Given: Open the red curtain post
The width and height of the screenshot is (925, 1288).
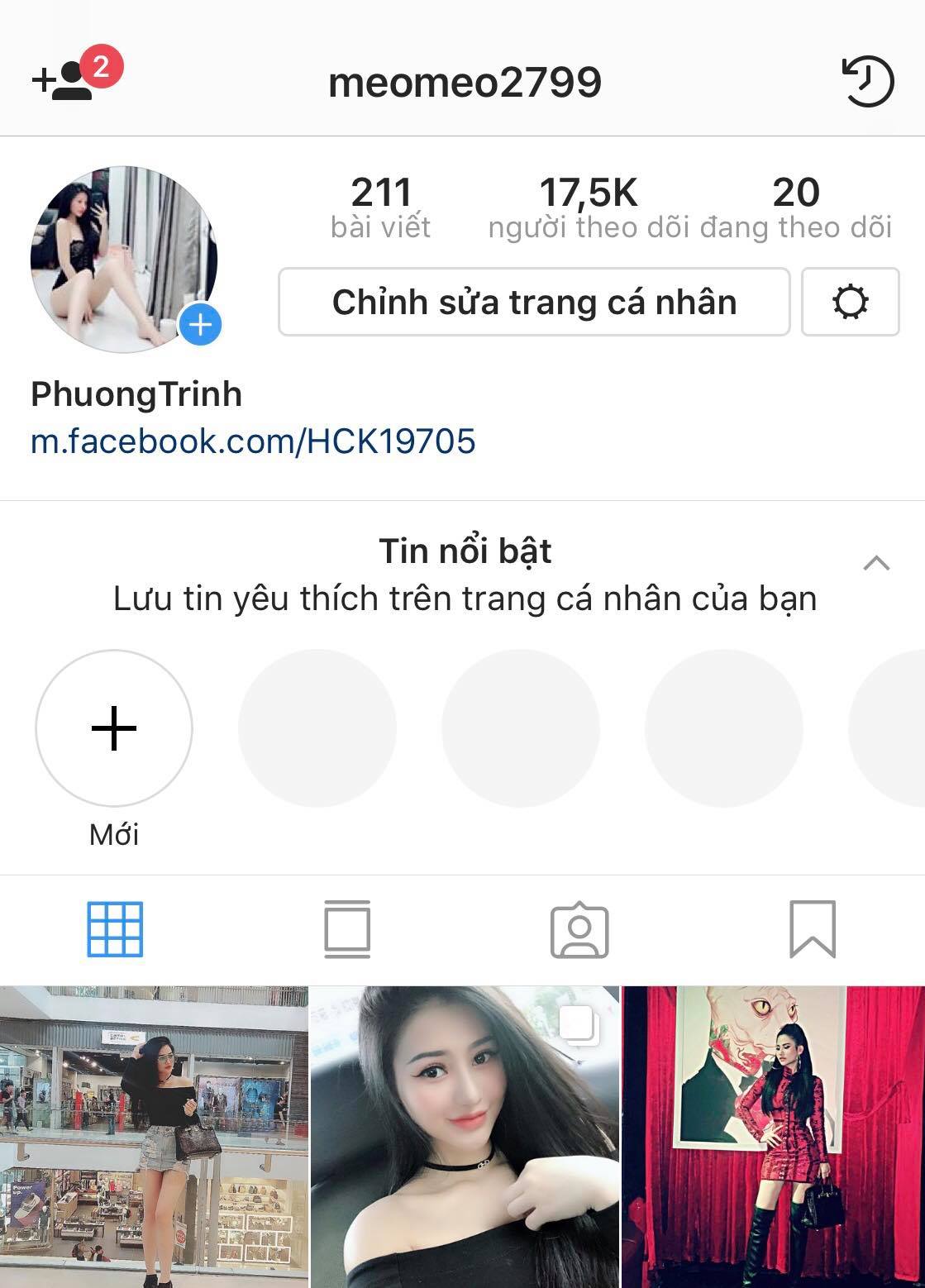Looking at the screenshot, I should pyautogui.click(x=774, y=1137).
